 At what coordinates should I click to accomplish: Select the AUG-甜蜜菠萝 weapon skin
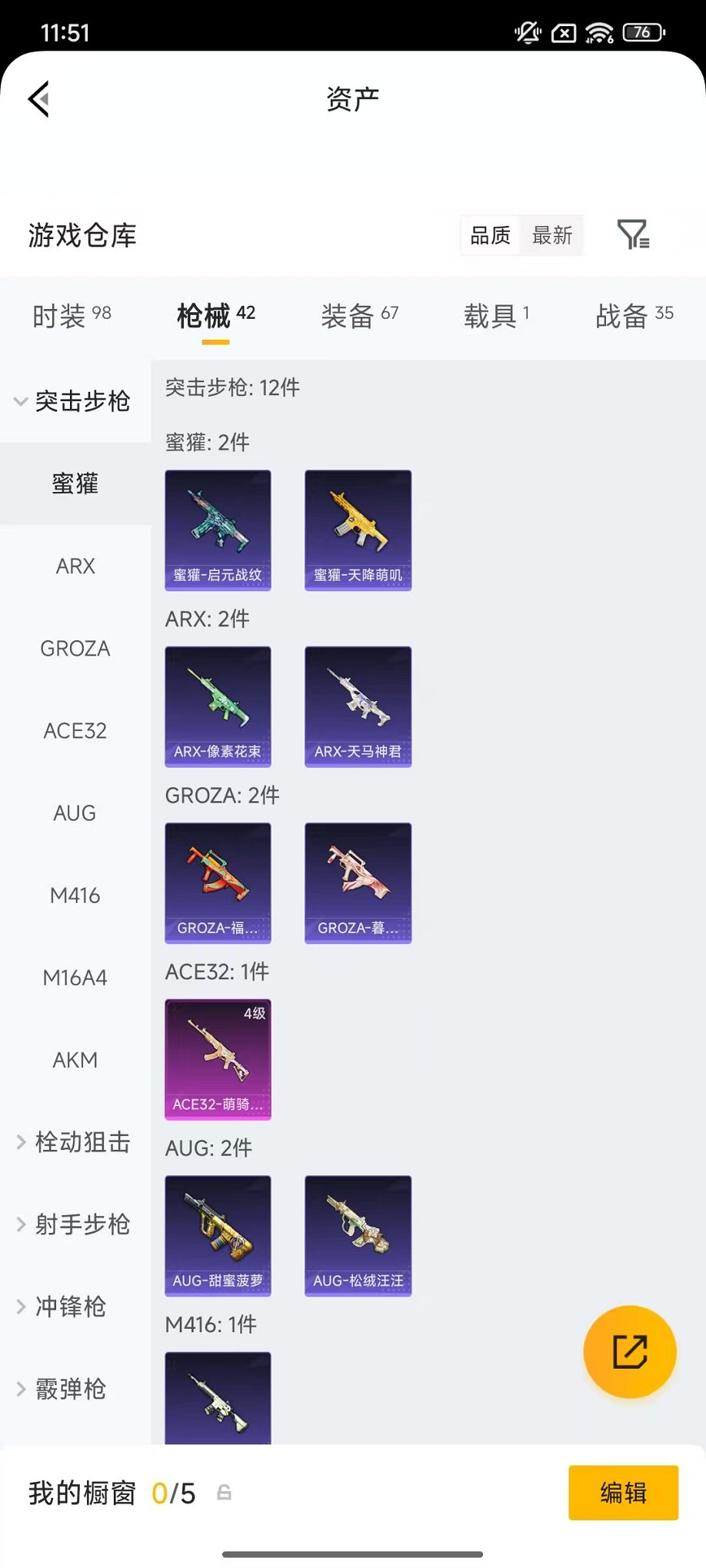pos(218,1236)
